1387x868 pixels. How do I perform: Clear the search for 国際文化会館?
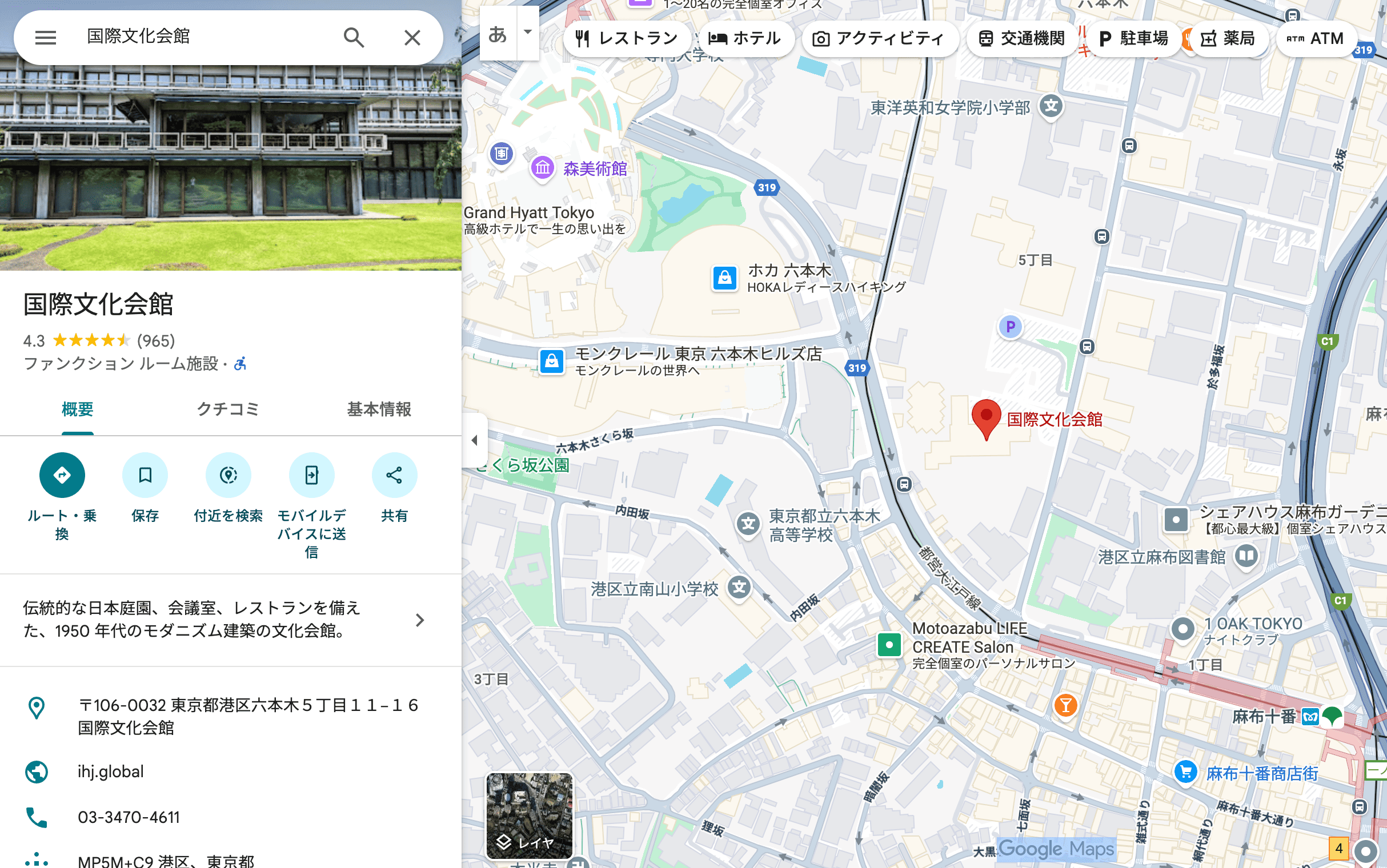coord(412,38)
